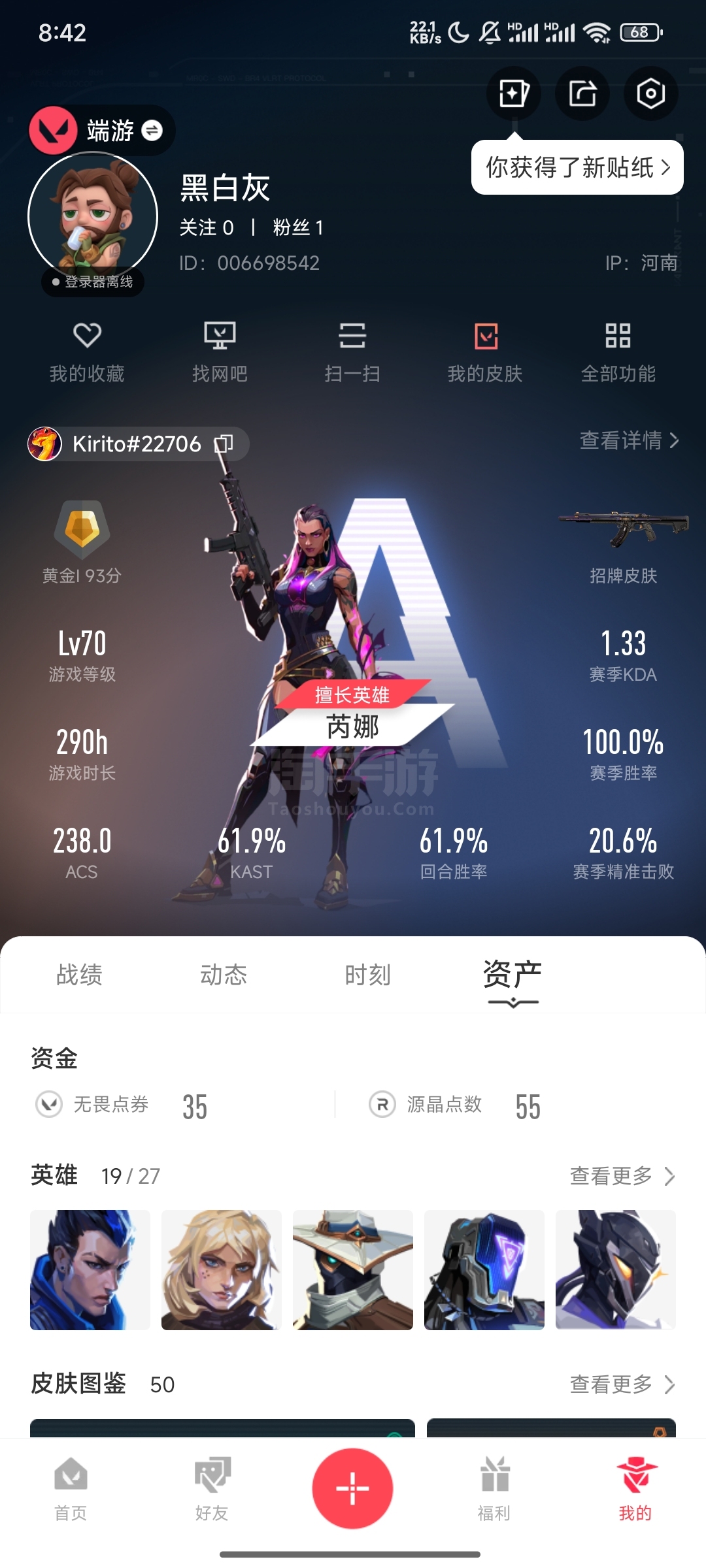
Task: Open the sticker edit icon
Action: point(514,93)
